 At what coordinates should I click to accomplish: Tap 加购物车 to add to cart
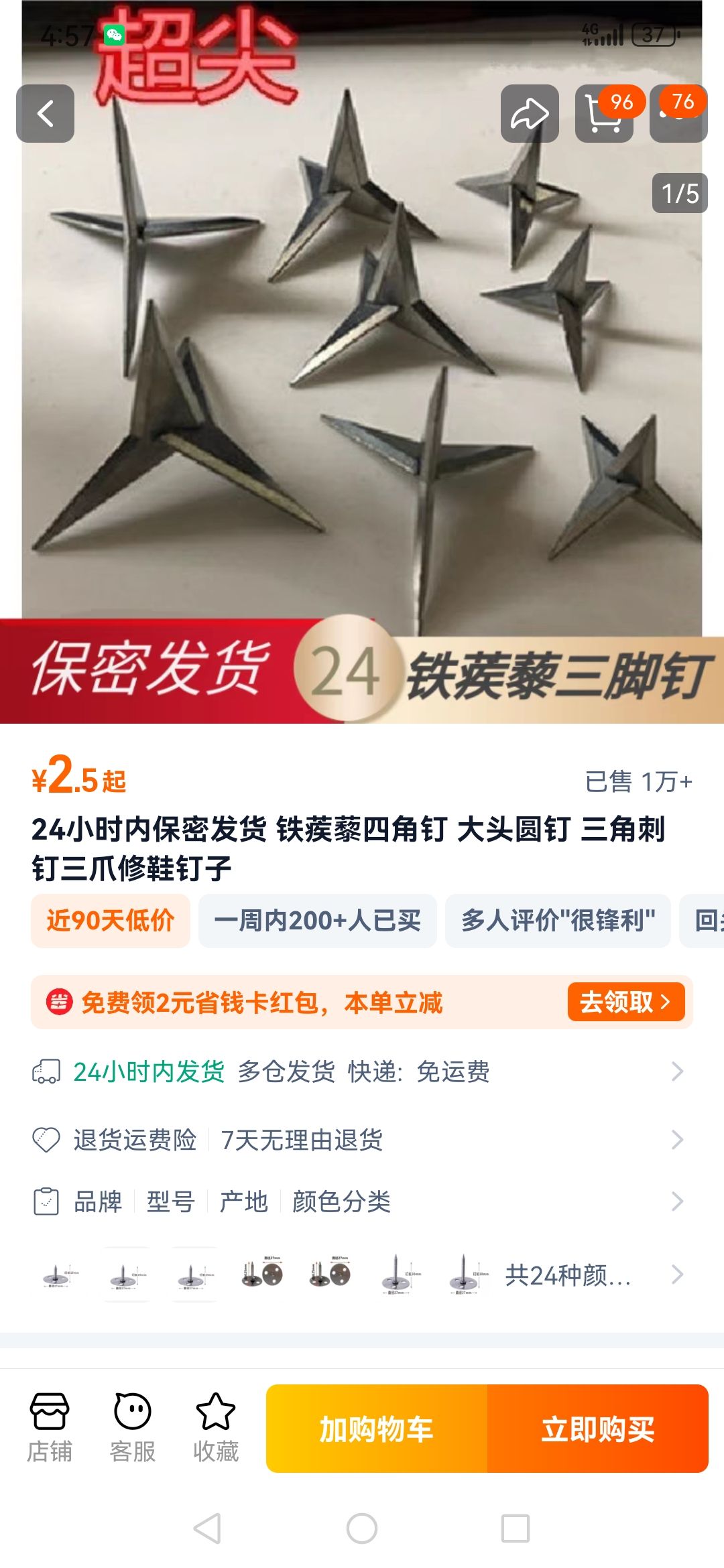[x=377, y=1429]
